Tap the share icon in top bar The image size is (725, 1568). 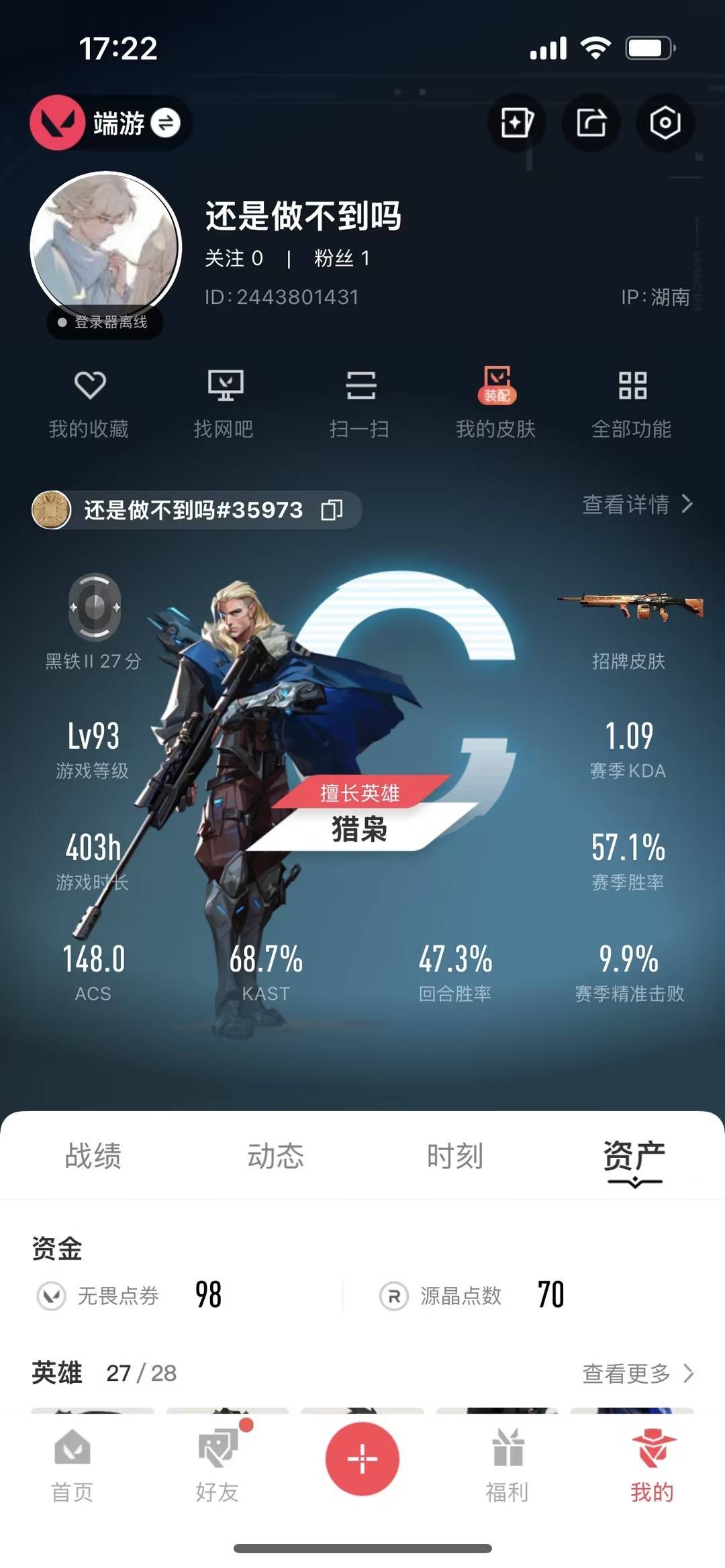(590, 123)
